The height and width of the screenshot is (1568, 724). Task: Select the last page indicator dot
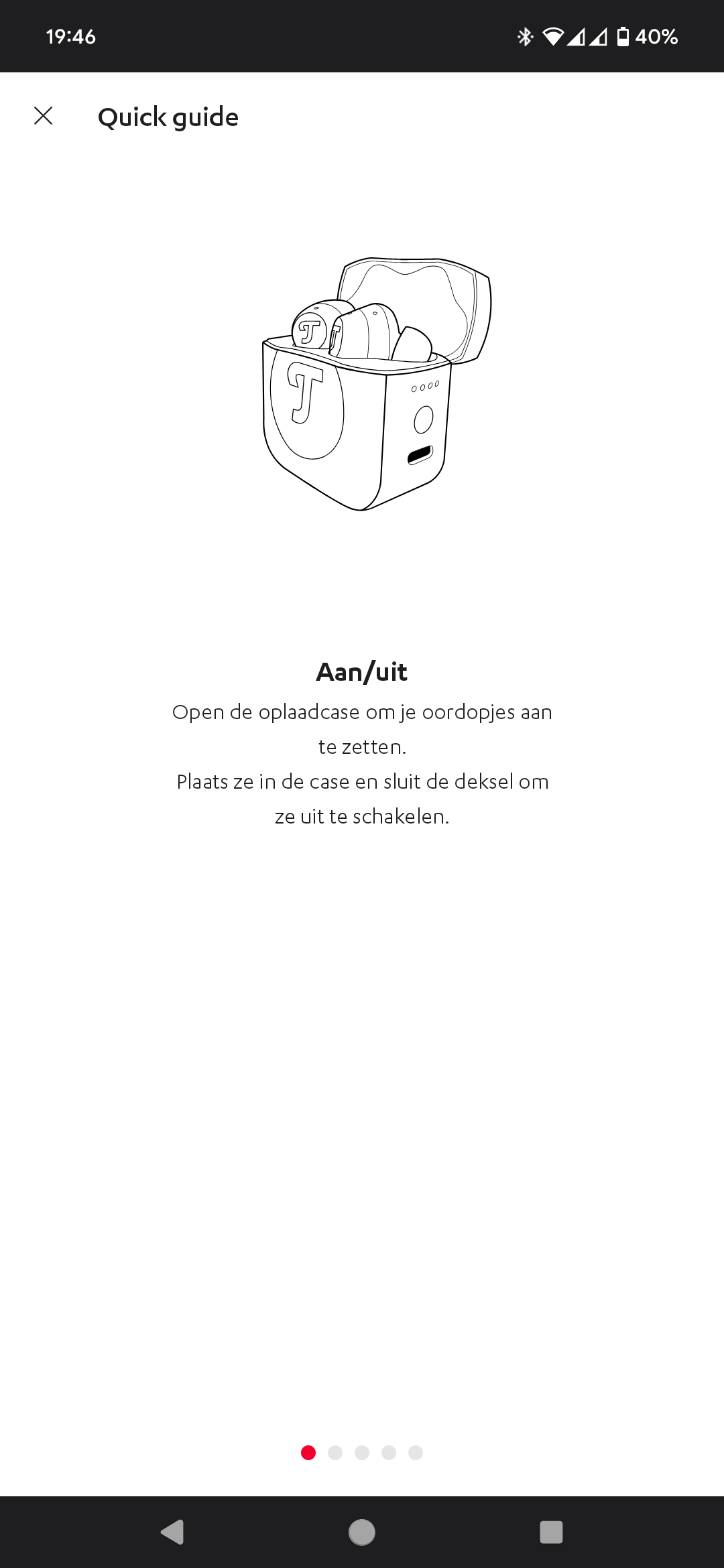(416, 1452)
